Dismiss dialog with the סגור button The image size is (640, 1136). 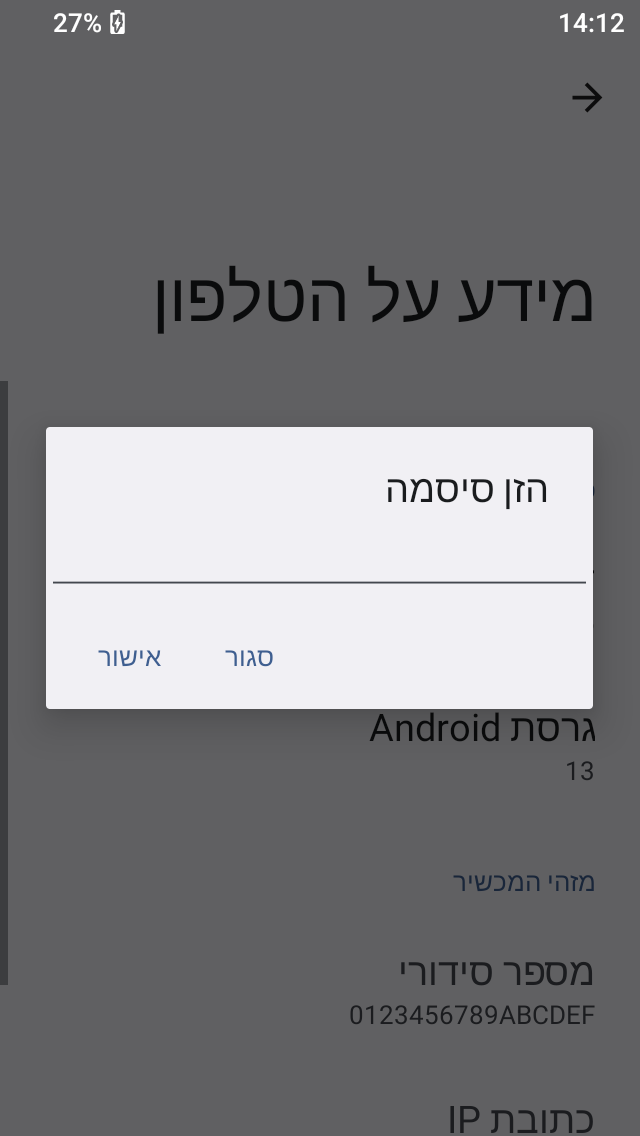(x=249, y=658)
